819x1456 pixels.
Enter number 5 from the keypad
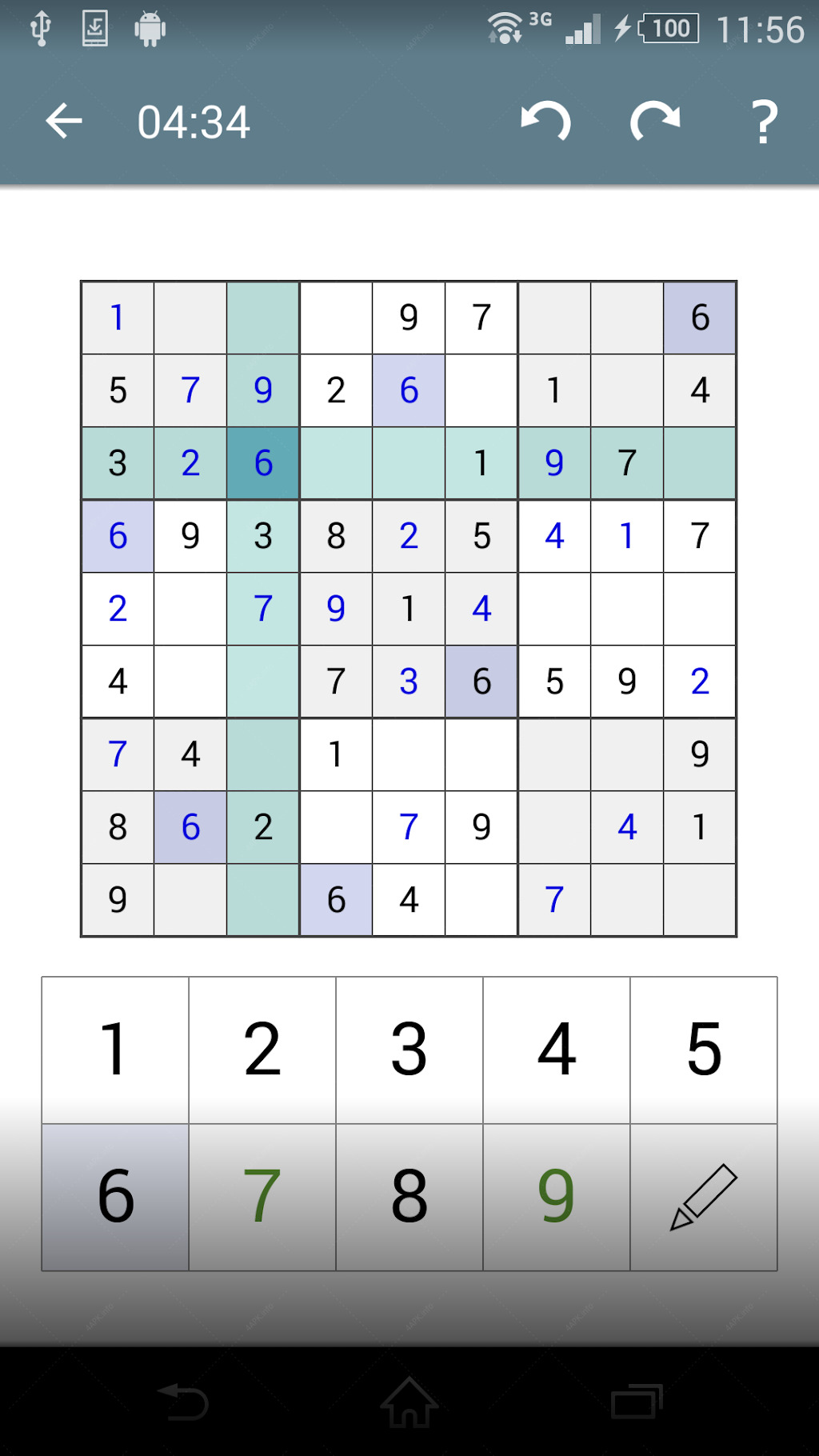click(x=704, y=1050)
